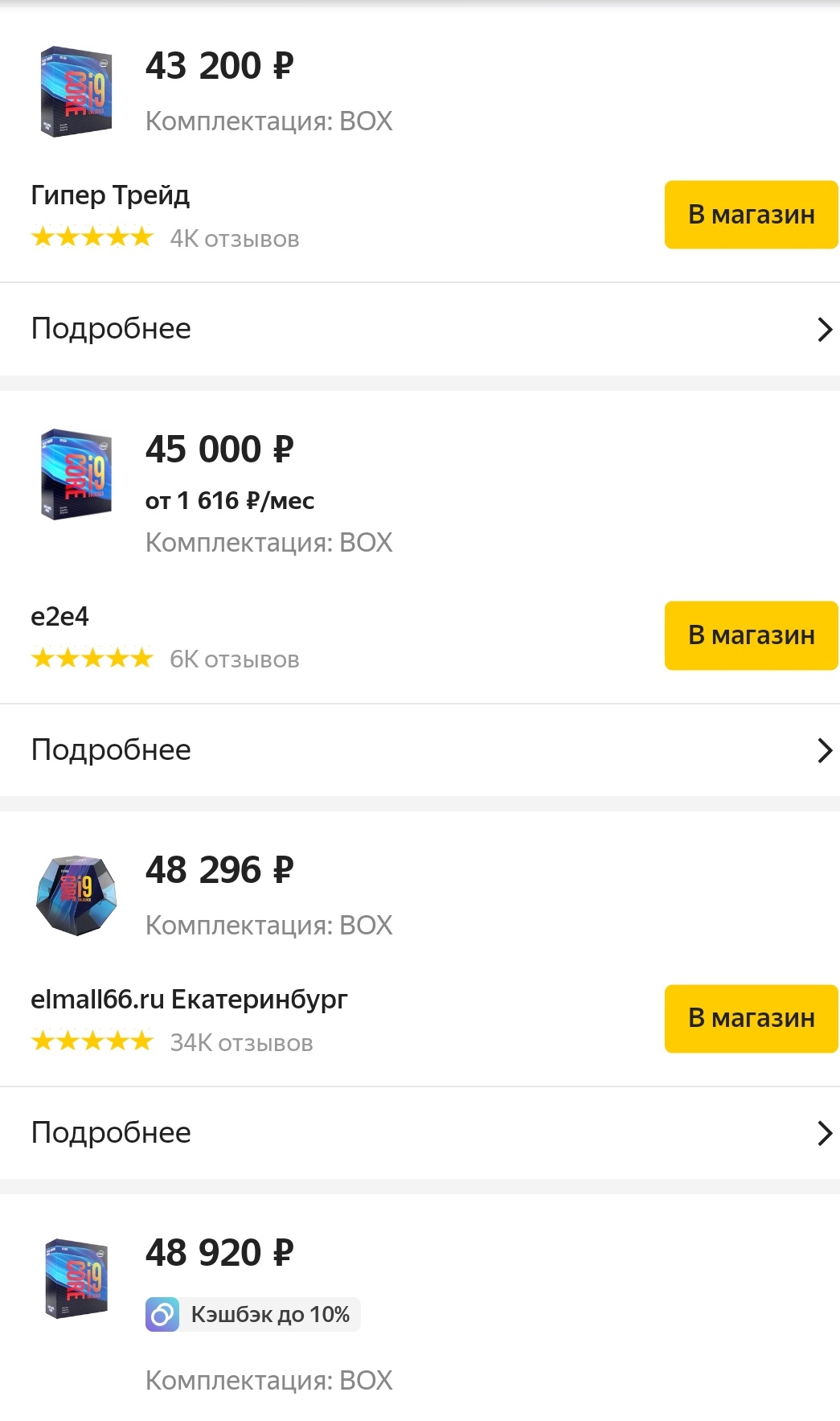Open 'Подробнее' under the Гипер Трейд offer
This screenshot has height=1421, width=840.
point(420,329)
